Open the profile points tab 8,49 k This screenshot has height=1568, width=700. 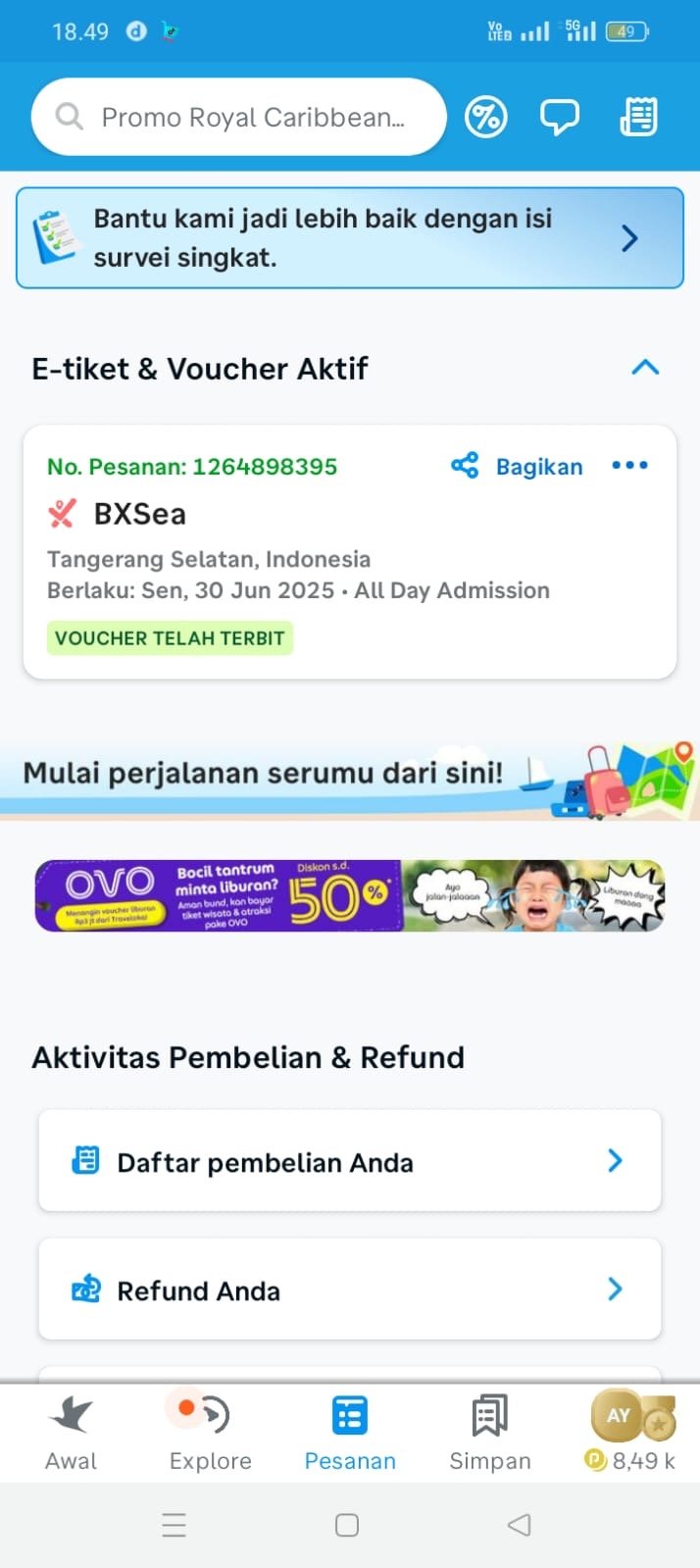tap(629, 1433)
